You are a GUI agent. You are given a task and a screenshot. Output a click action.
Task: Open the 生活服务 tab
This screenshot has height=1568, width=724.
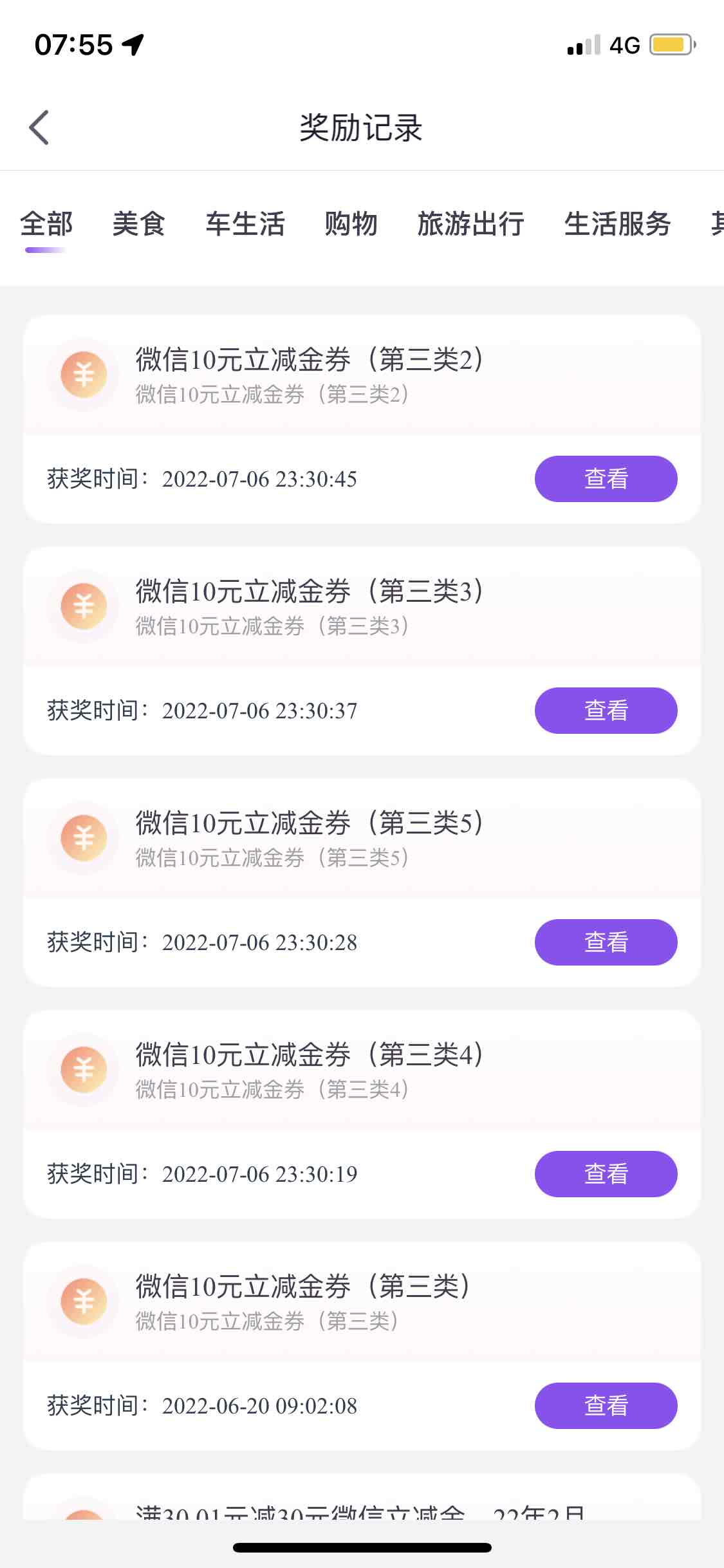pyautogui.click(x=617, y=224)
